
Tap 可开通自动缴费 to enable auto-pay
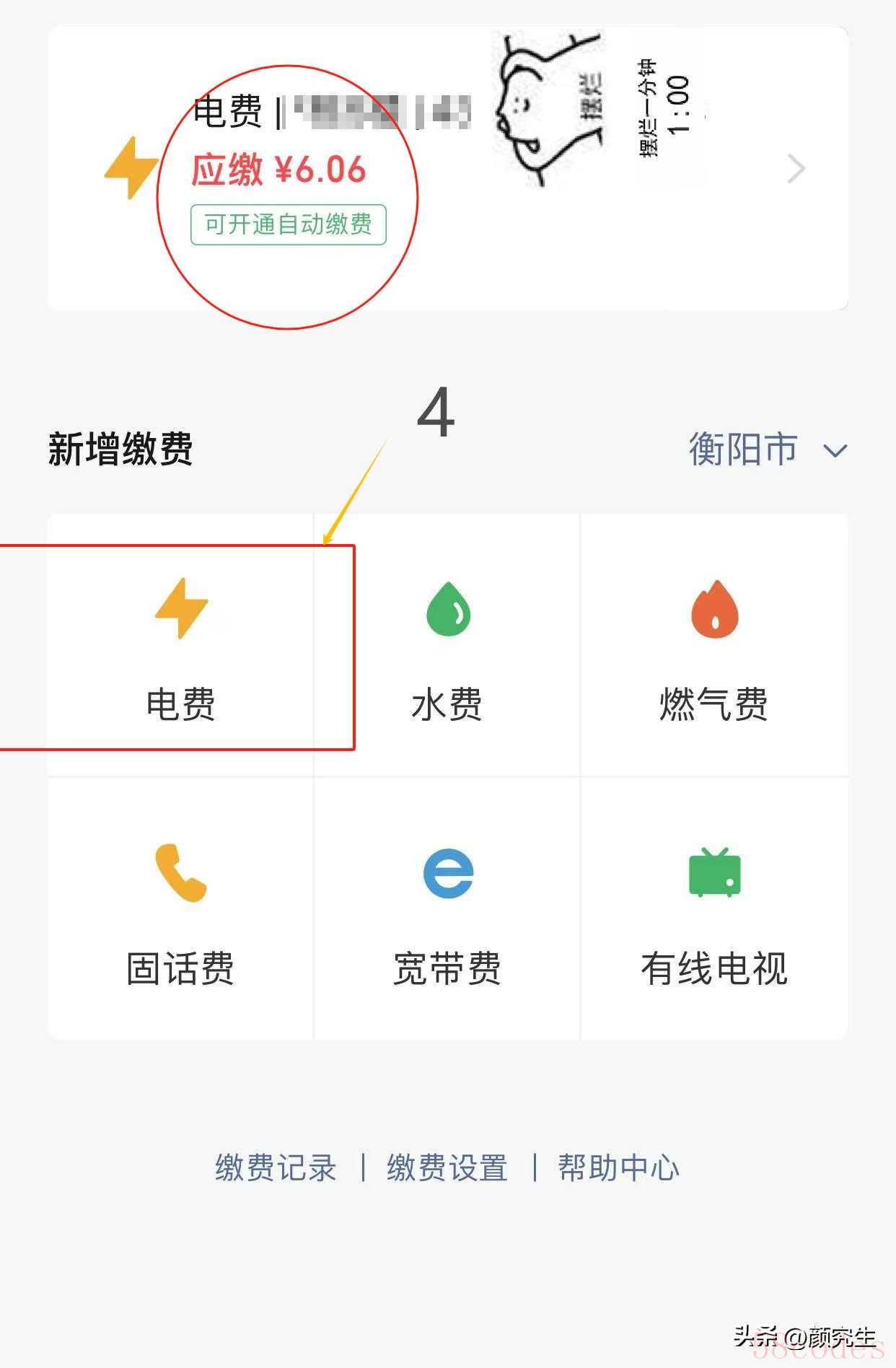288,225
